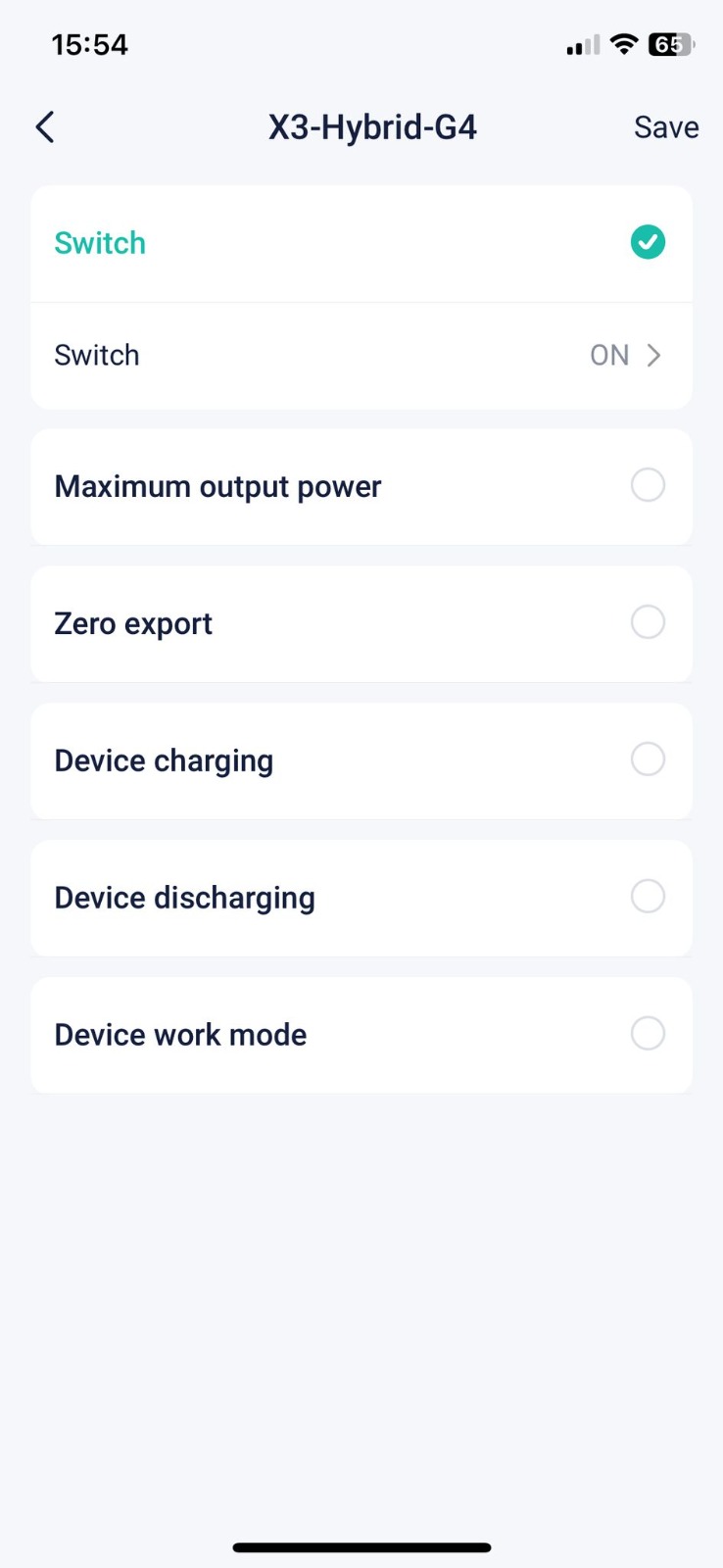
Task: Save the X3-Hybrid-G4 settings
Action: [x=666, y=127]
